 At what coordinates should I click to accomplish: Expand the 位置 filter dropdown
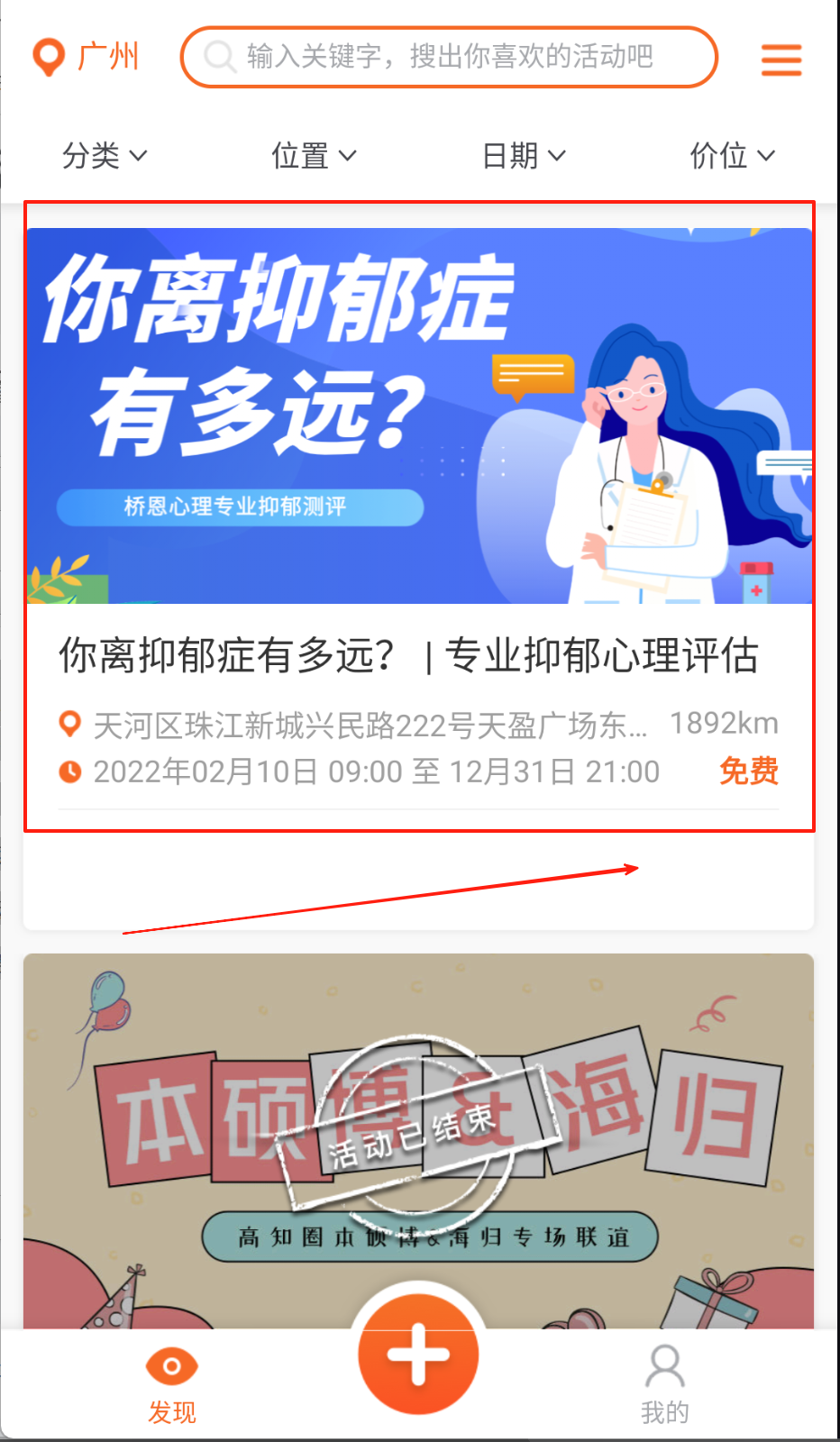tap(314, 156)
